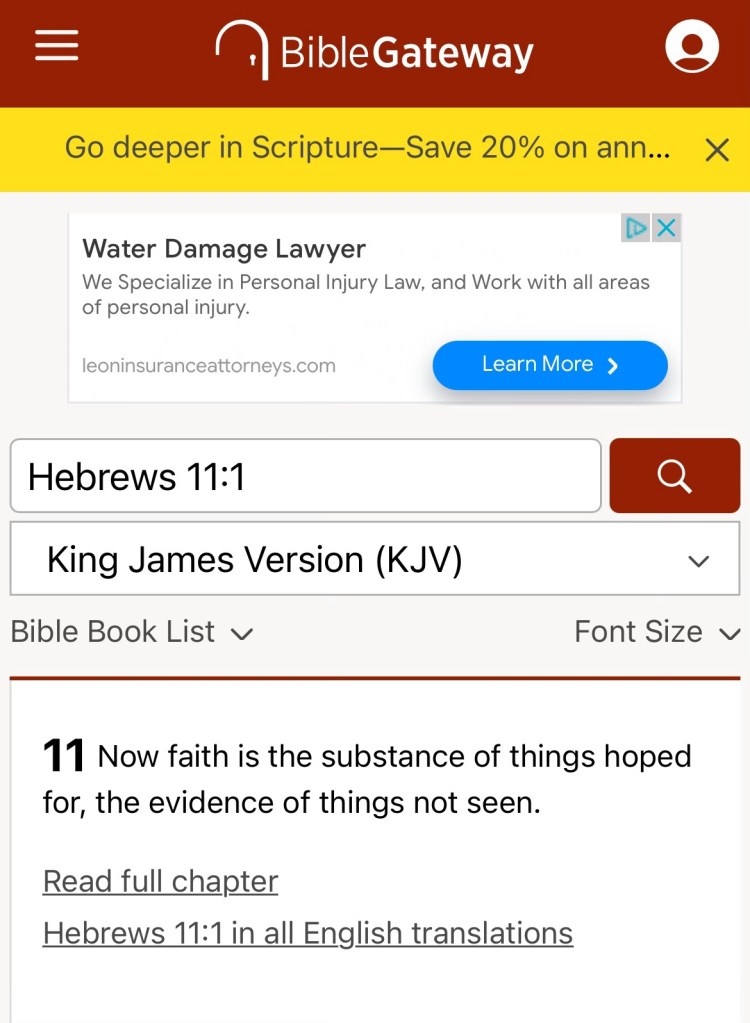This screenshot has height=1023, width=750.
Task: Dismiss the yellow Save 20% promo banner
Action: (x=717, y=150)
